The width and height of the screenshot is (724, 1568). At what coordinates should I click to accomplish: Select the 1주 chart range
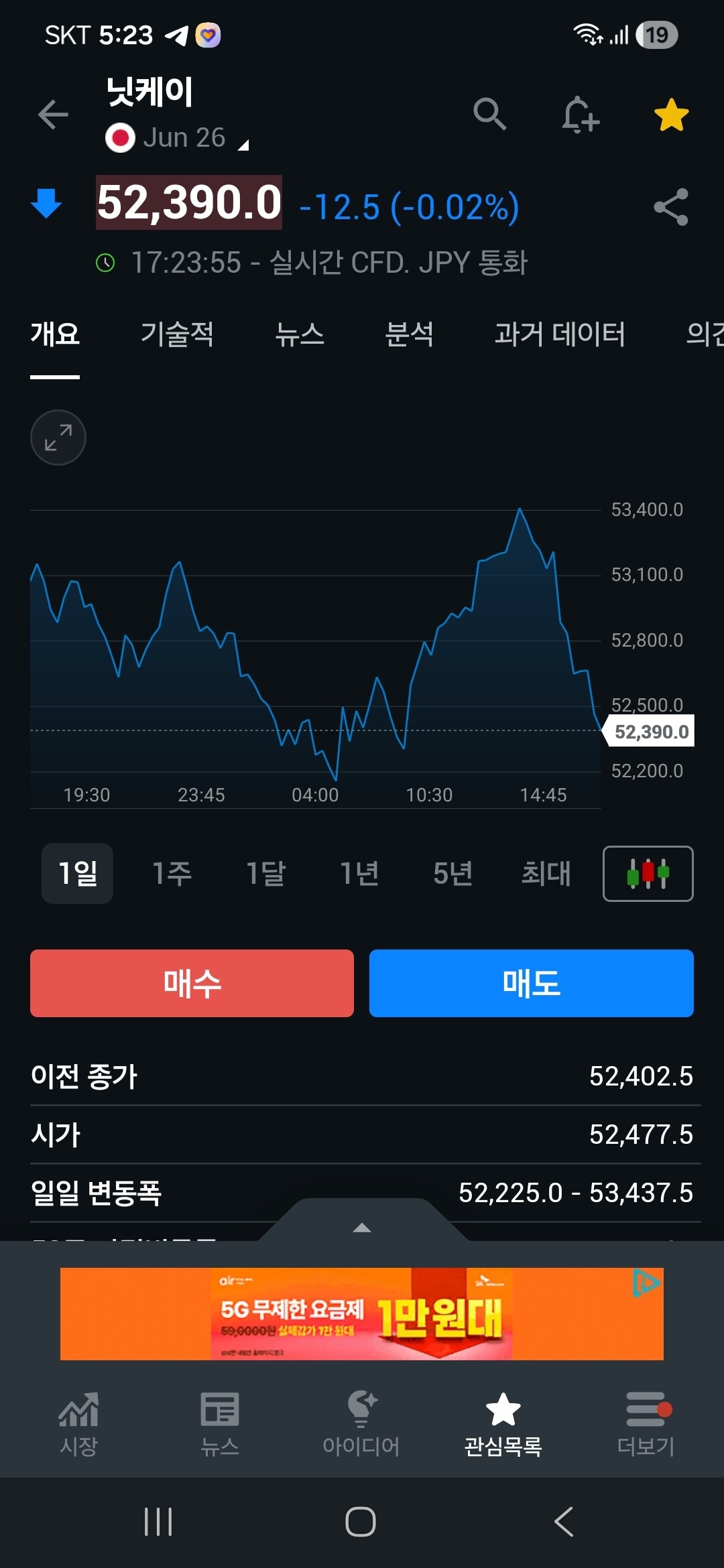(172, 873)
